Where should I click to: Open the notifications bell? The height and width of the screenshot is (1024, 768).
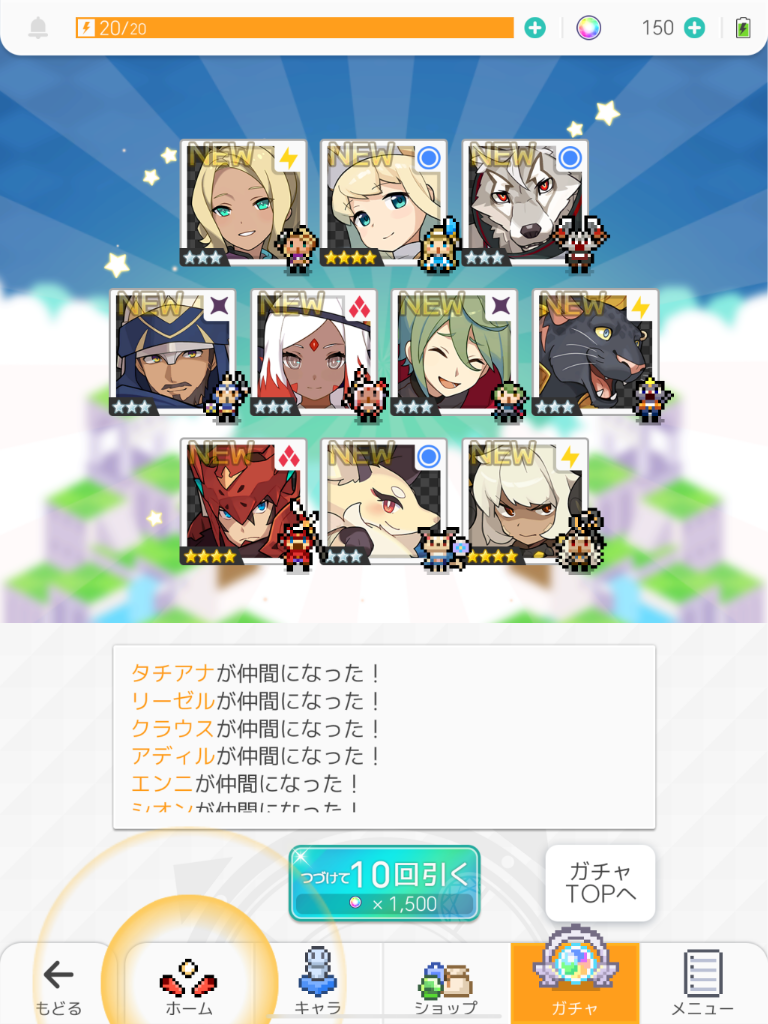(39, 28)
